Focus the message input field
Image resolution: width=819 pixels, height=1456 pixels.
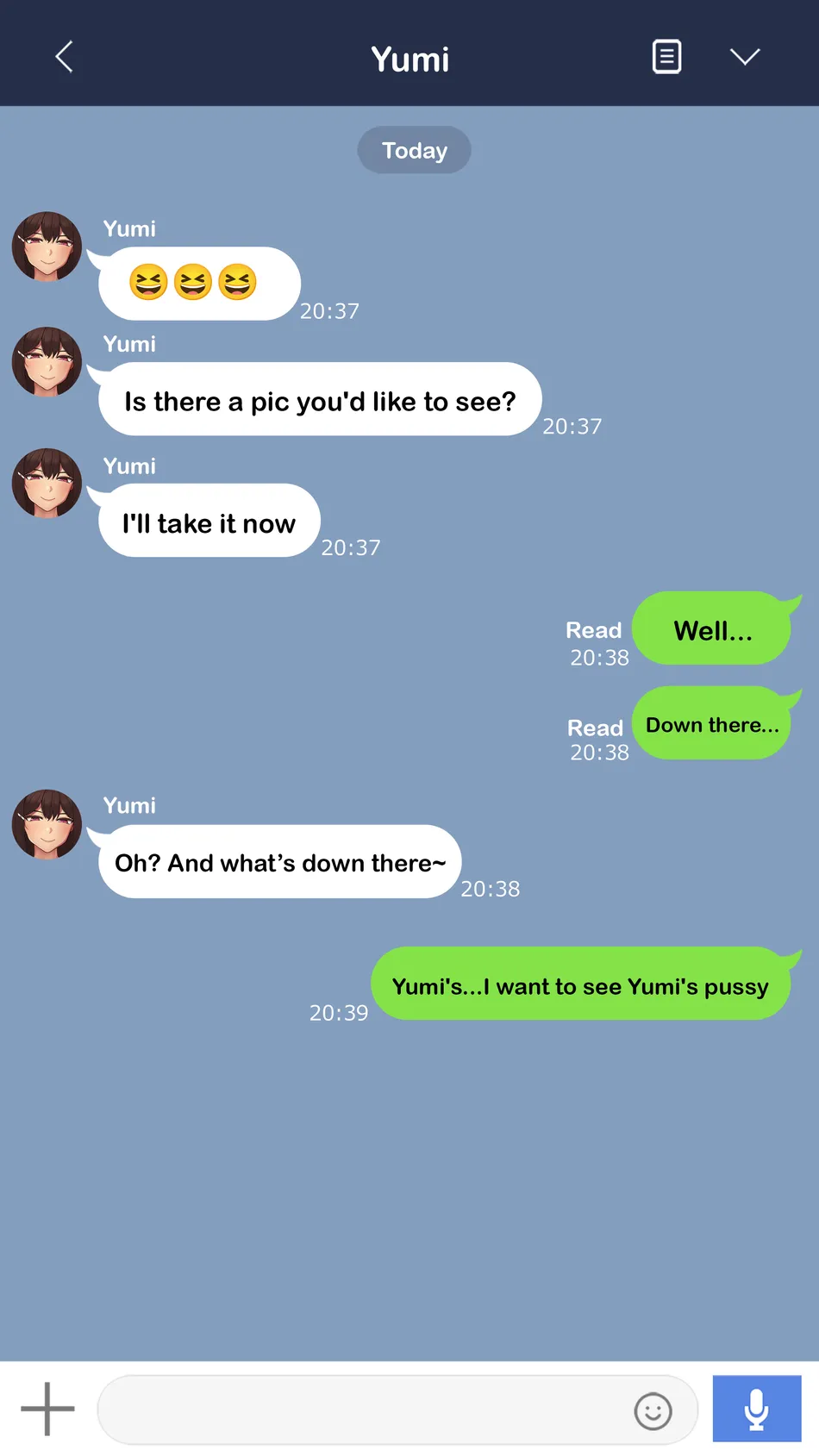tap(362, 1410)
